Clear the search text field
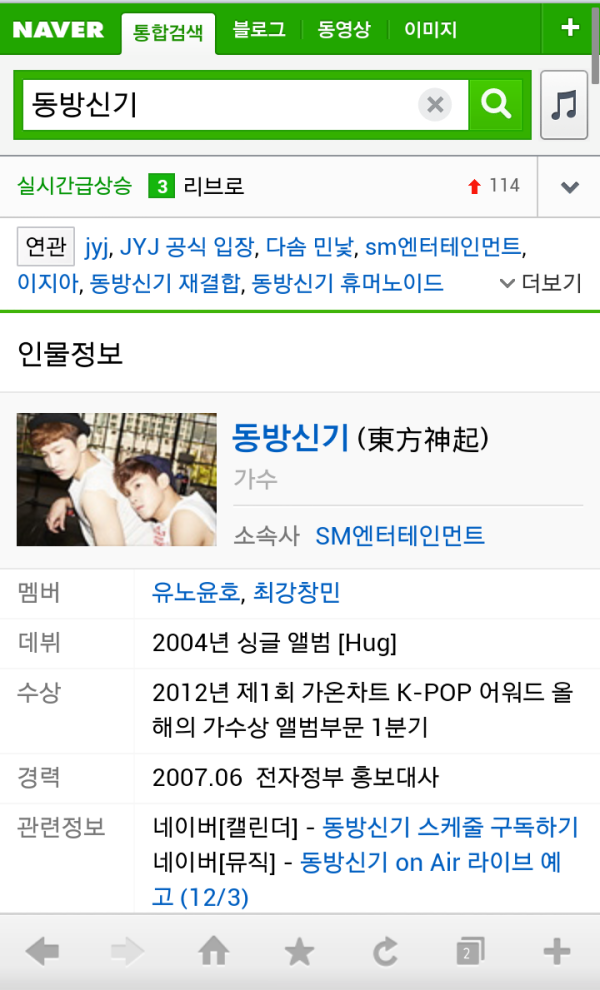Viewport: 600px width, 990px height. point(435,104)
